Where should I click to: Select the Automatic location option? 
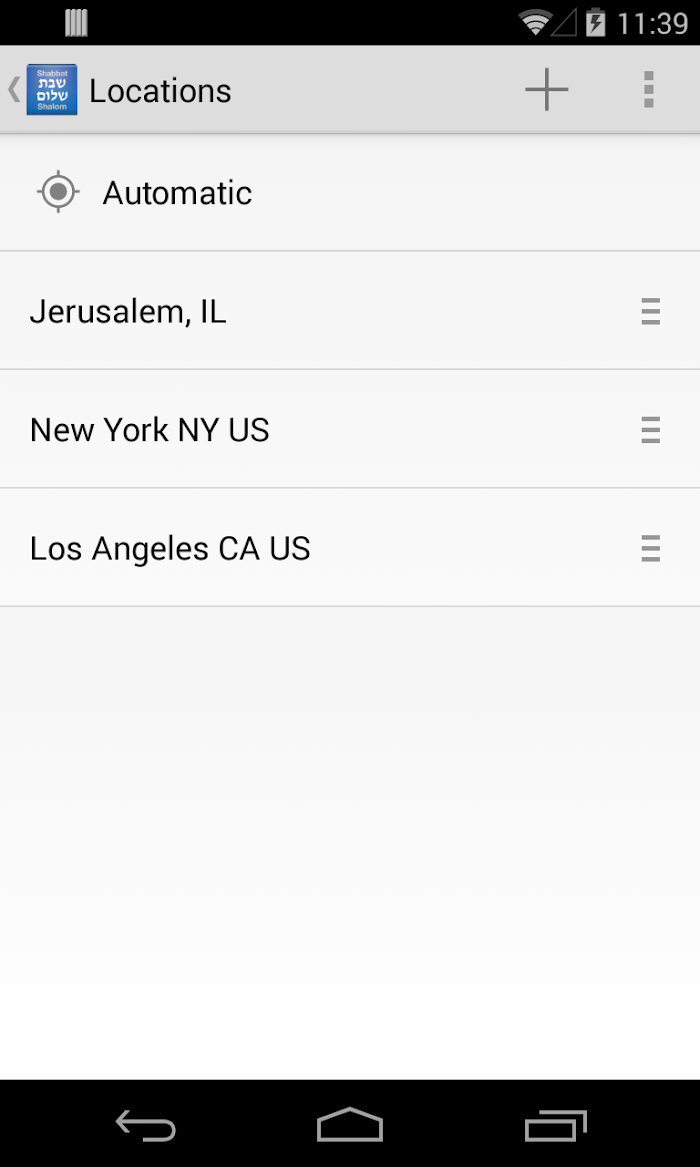[350, 193]
